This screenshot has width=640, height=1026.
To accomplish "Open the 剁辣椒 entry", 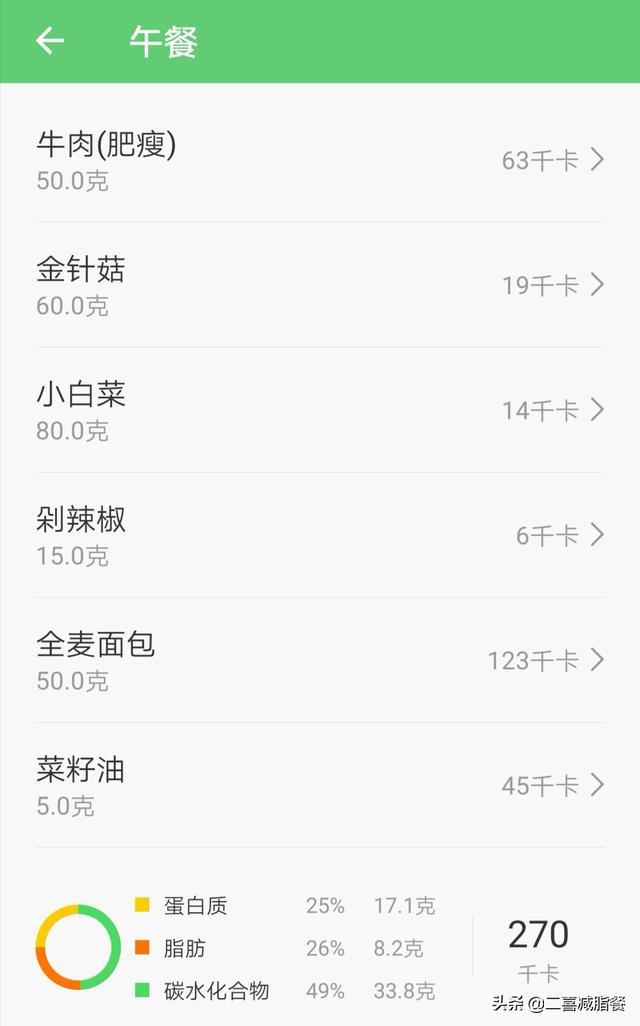I will (320, 535).
